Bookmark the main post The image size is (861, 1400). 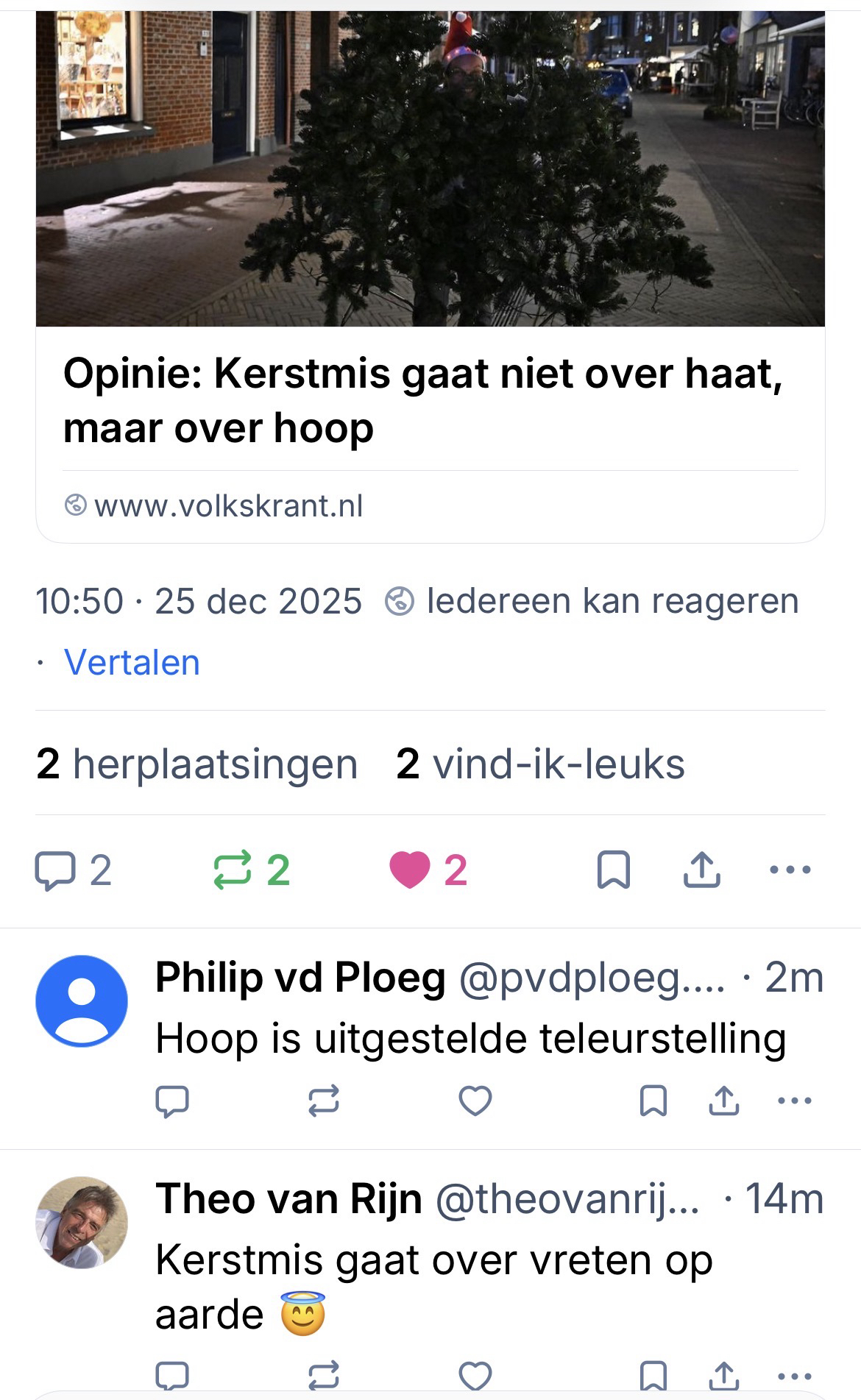coord(613,870)
